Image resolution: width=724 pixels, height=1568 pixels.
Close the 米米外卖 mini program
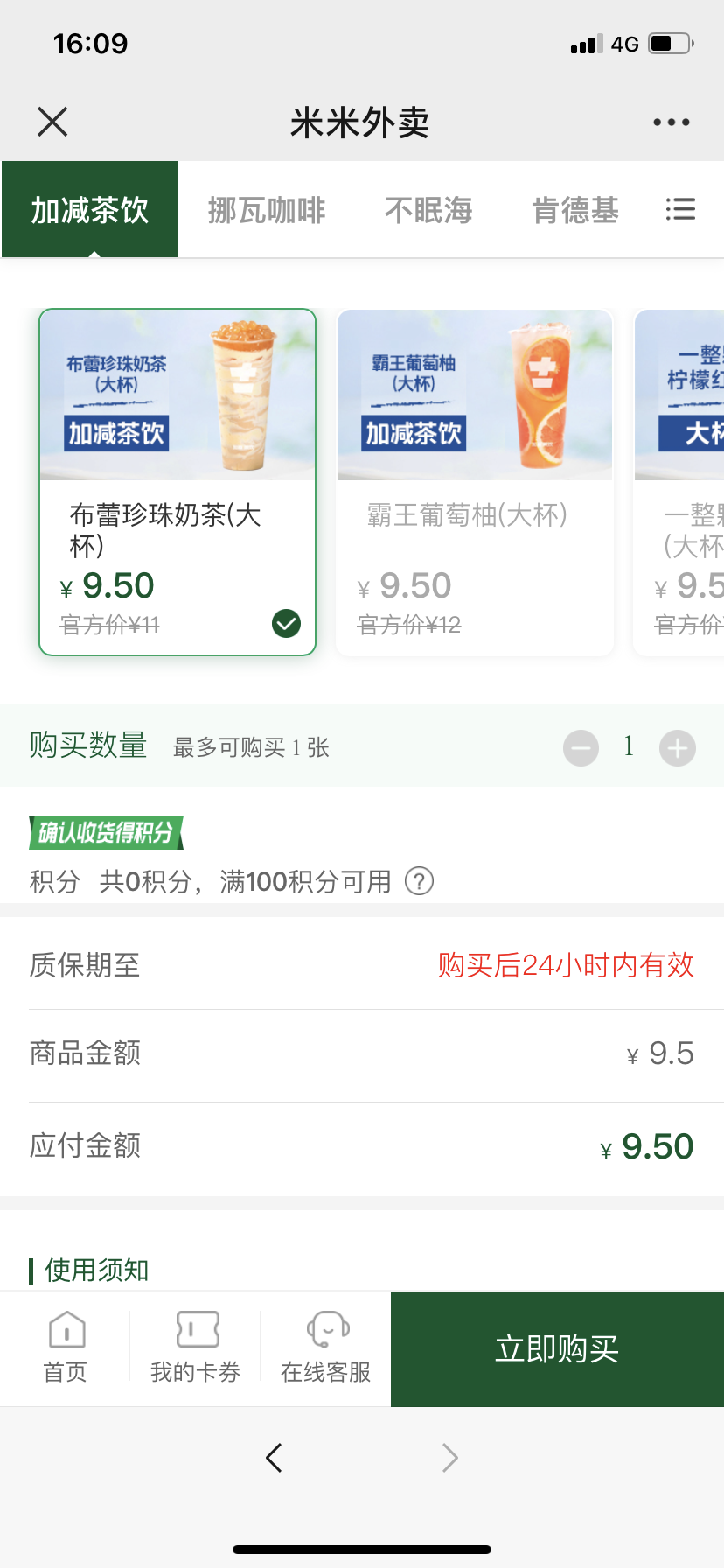click(52, 122)
